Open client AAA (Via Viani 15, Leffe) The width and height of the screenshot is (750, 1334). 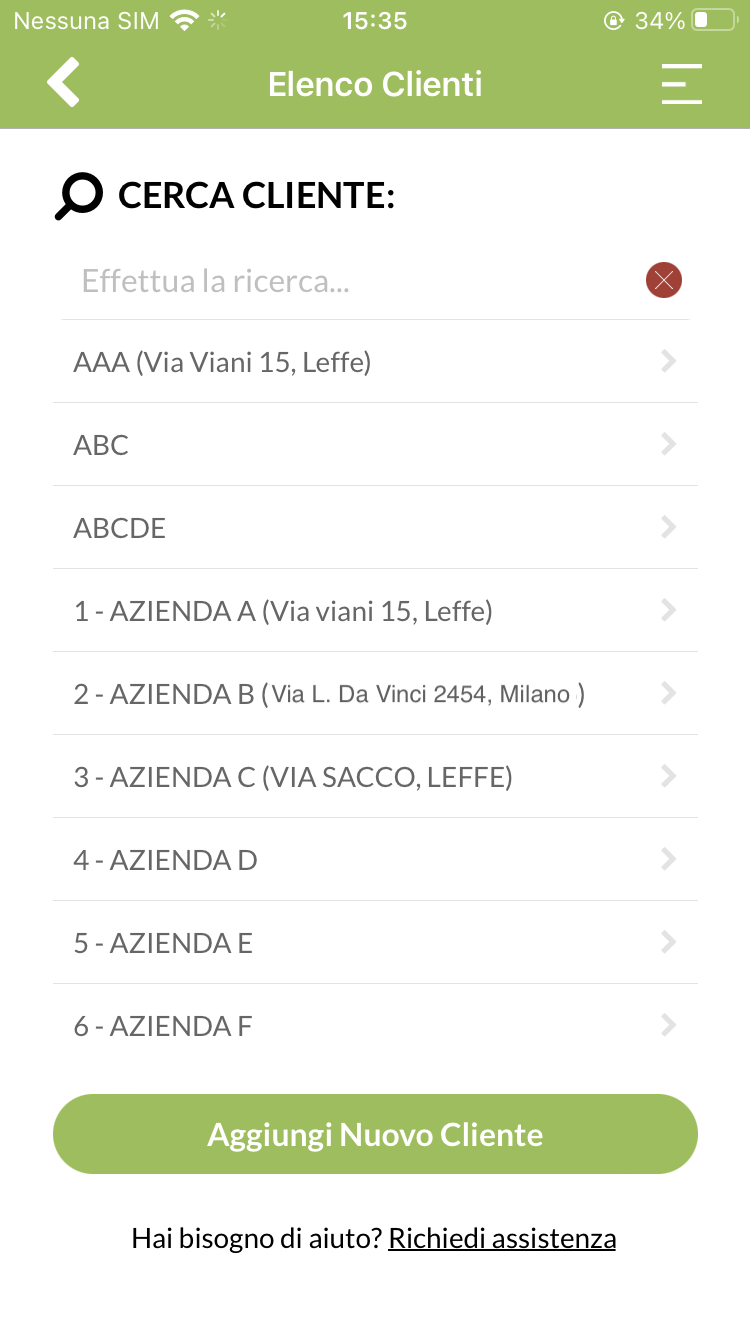tap(375, 362)
